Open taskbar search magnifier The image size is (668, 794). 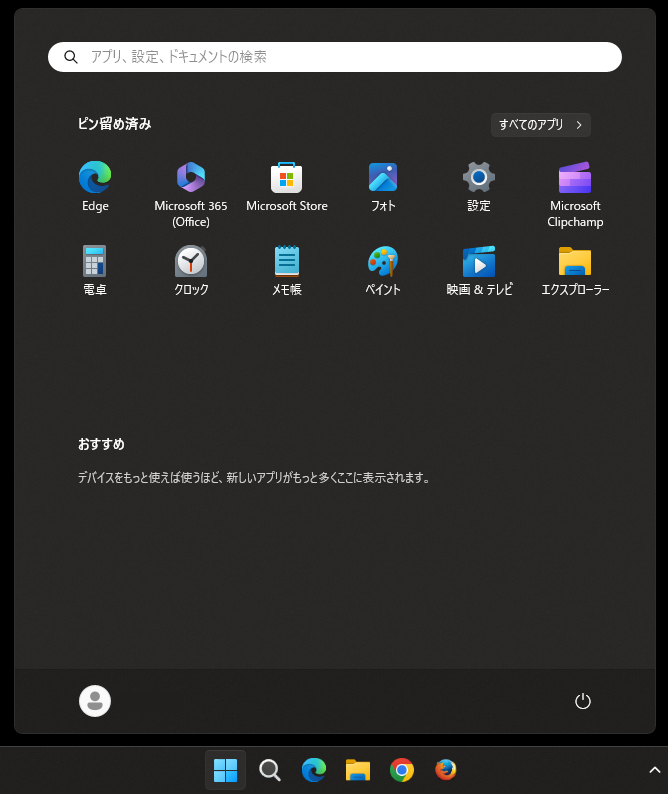click(x=269, y=770)
